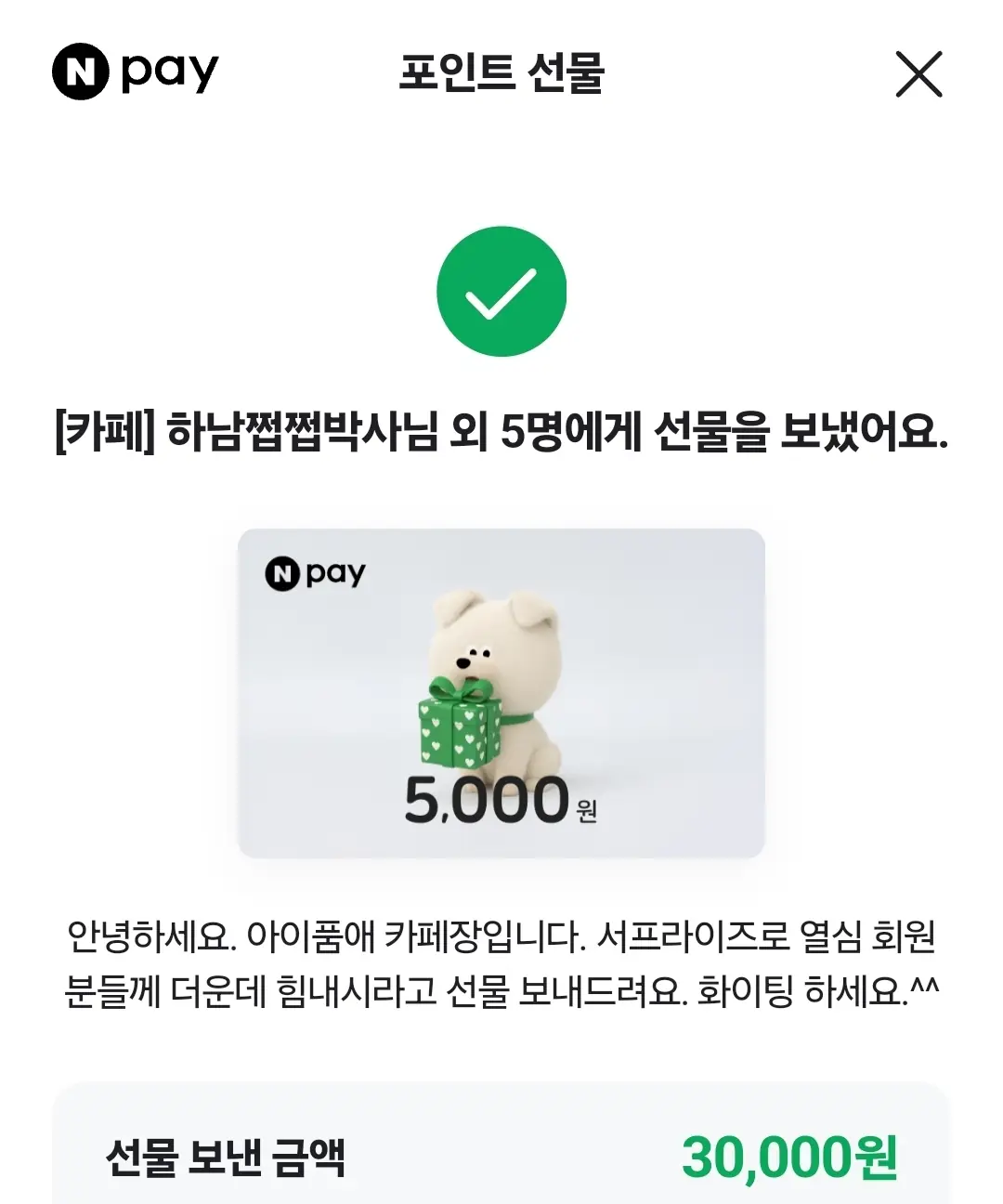Viewport: 1003px width, 1204px height.
Task: Close the 포인트 선물 screen
Action: tap(918, 74)
